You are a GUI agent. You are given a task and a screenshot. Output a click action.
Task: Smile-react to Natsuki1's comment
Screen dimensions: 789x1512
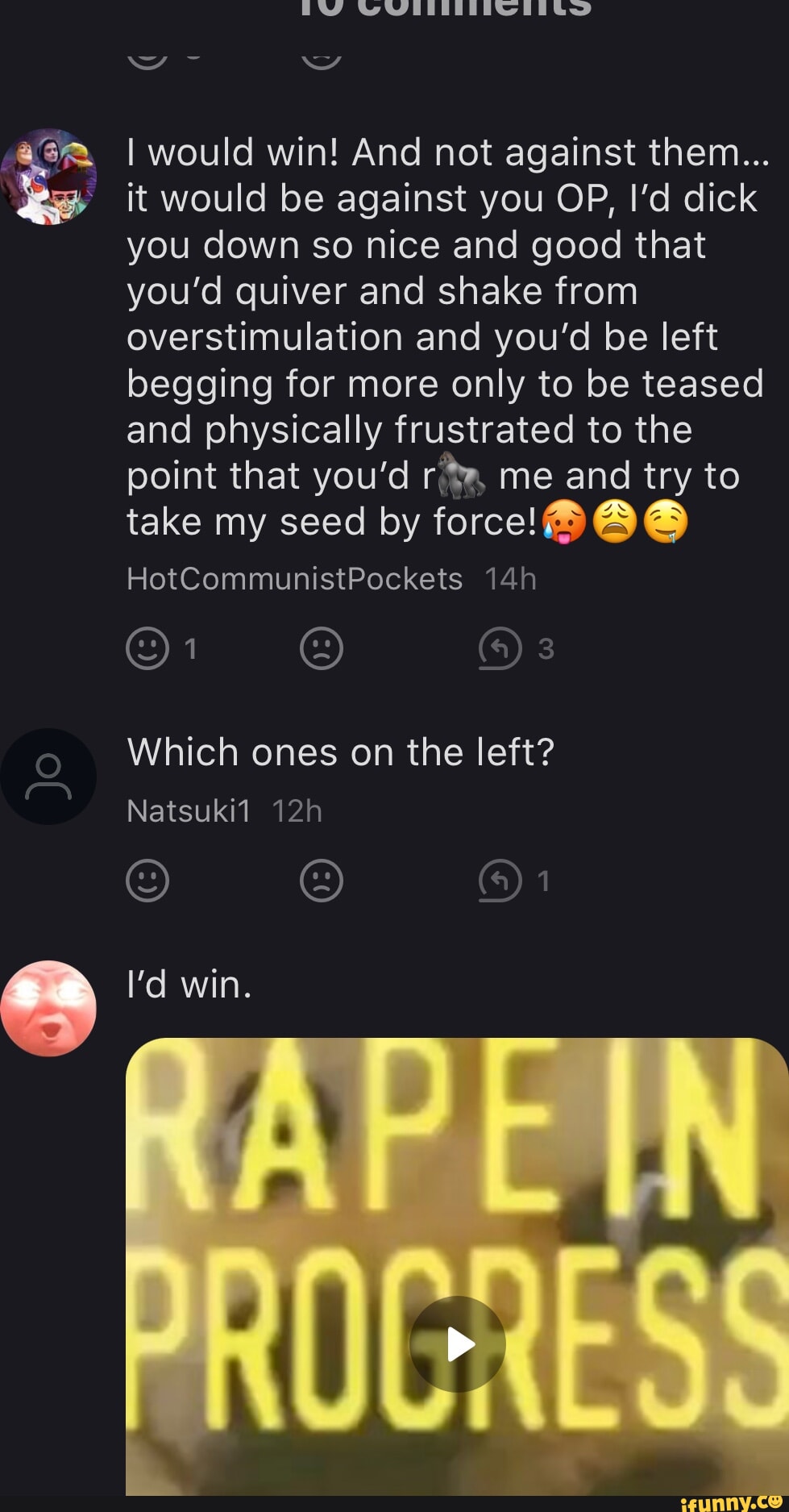tap(148, 880)
